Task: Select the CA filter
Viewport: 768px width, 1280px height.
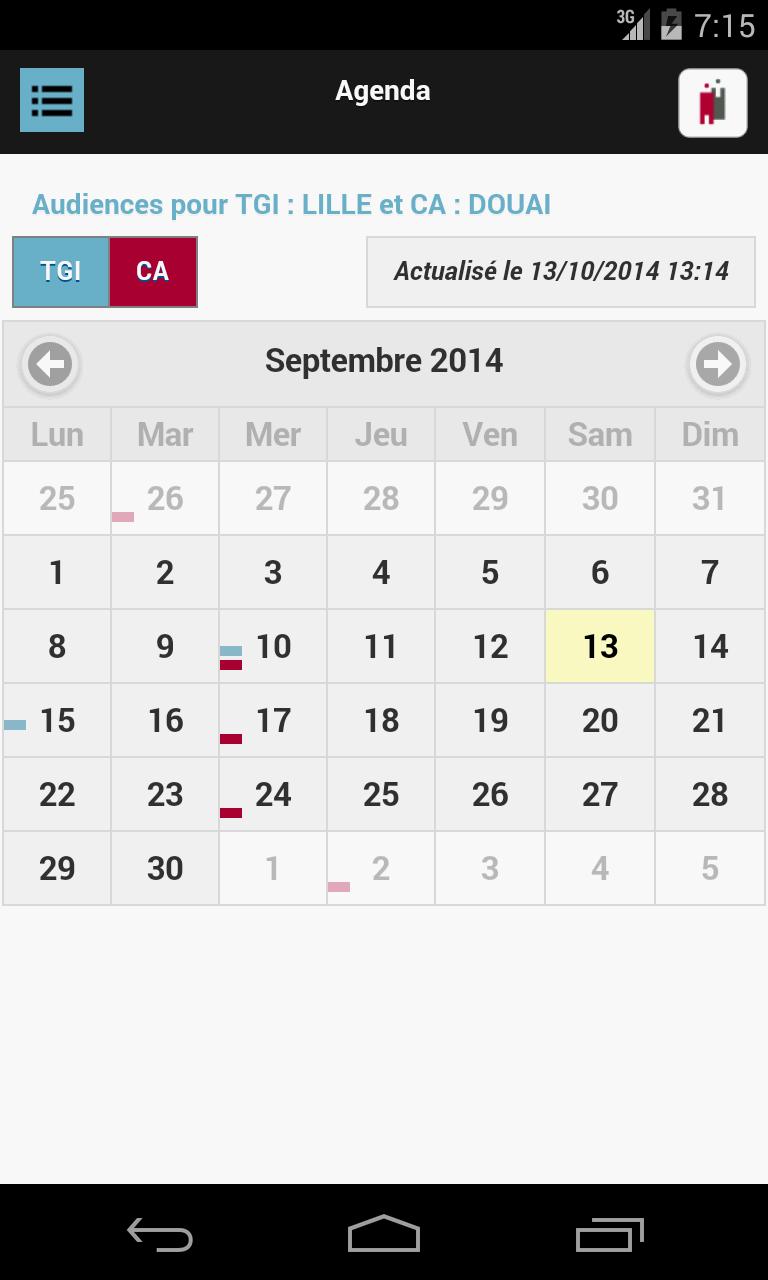Action: pyautogui.click(x=153, y=271)
